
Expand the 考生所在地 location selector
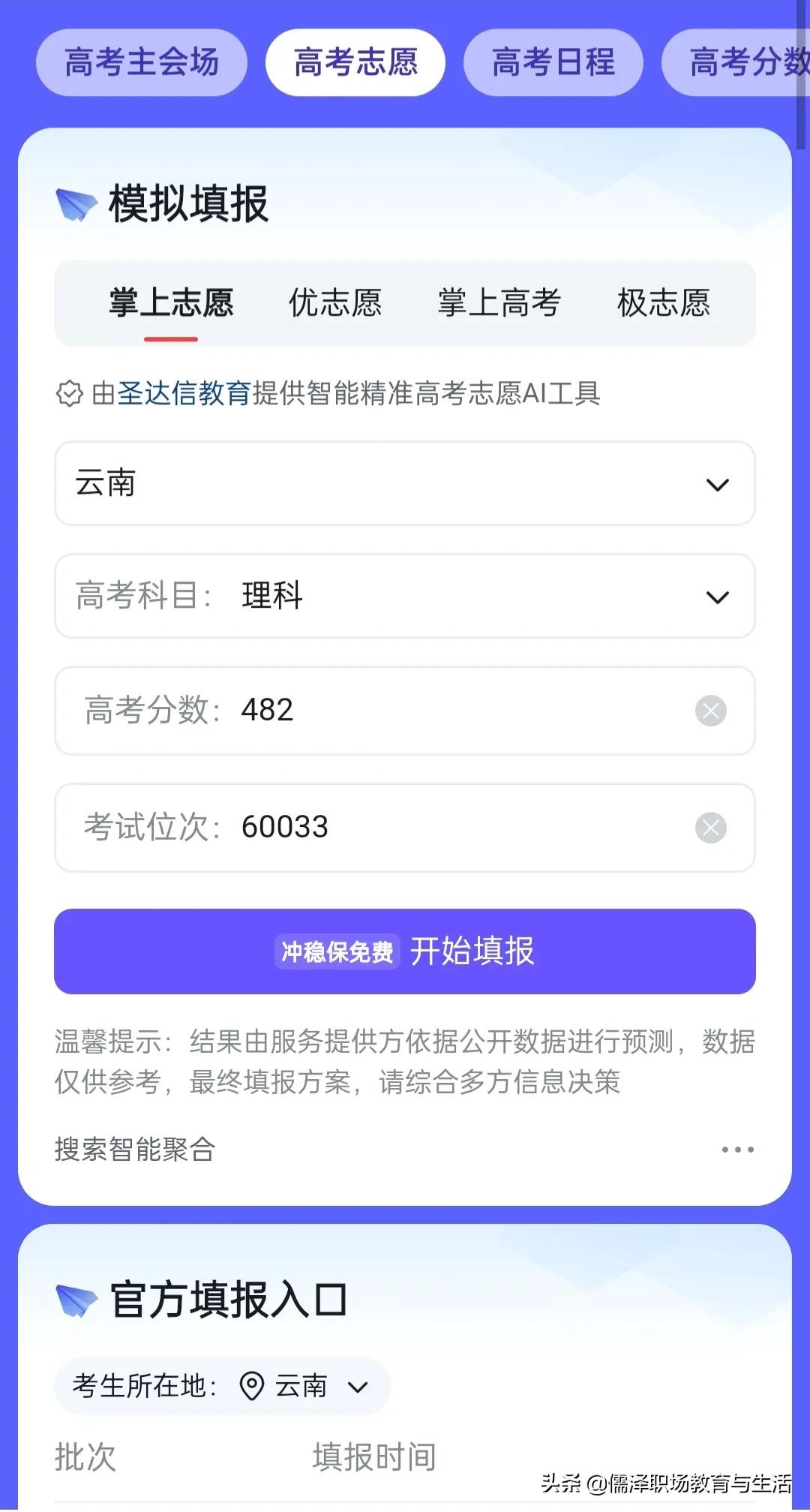click(358, 1387)
